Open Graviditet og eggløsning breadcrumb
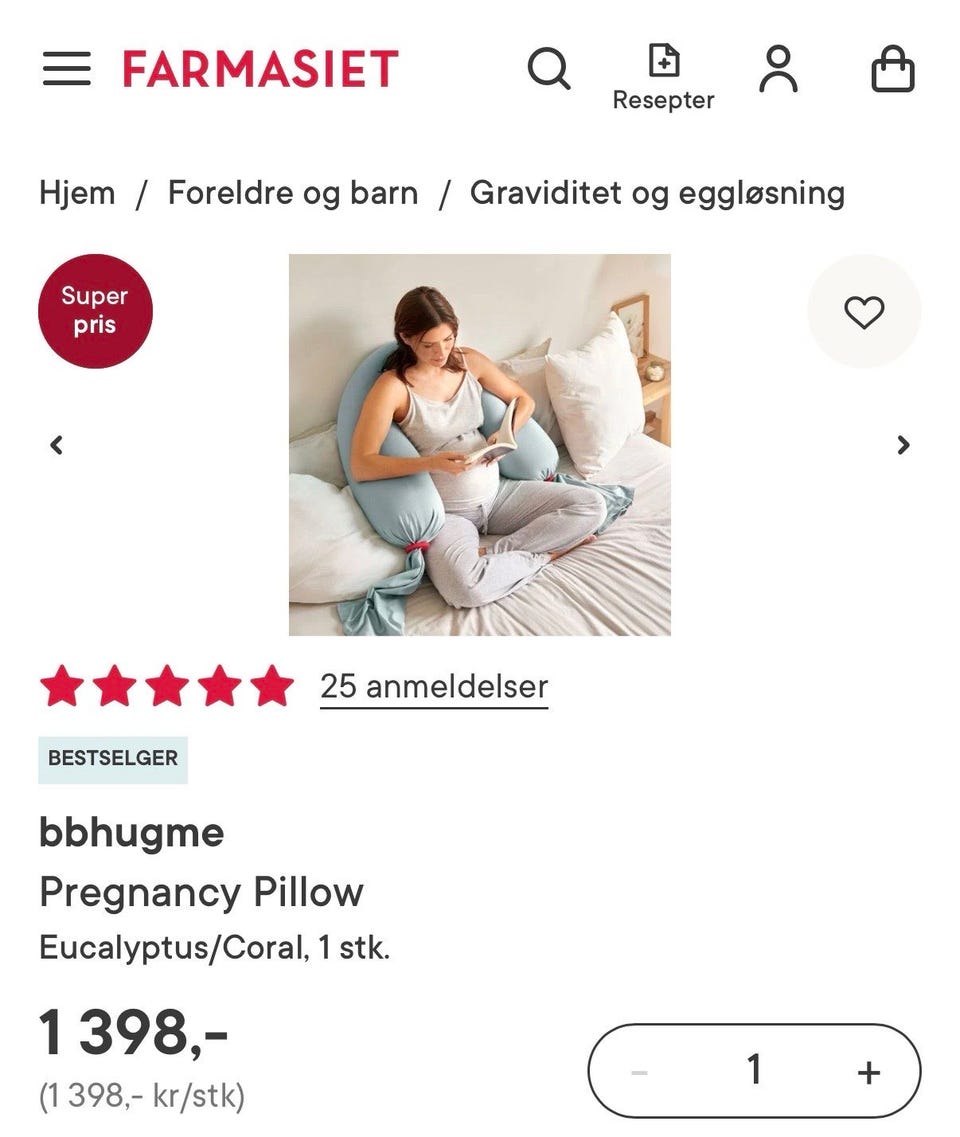The image size is (960, 1137). point(659,193)
